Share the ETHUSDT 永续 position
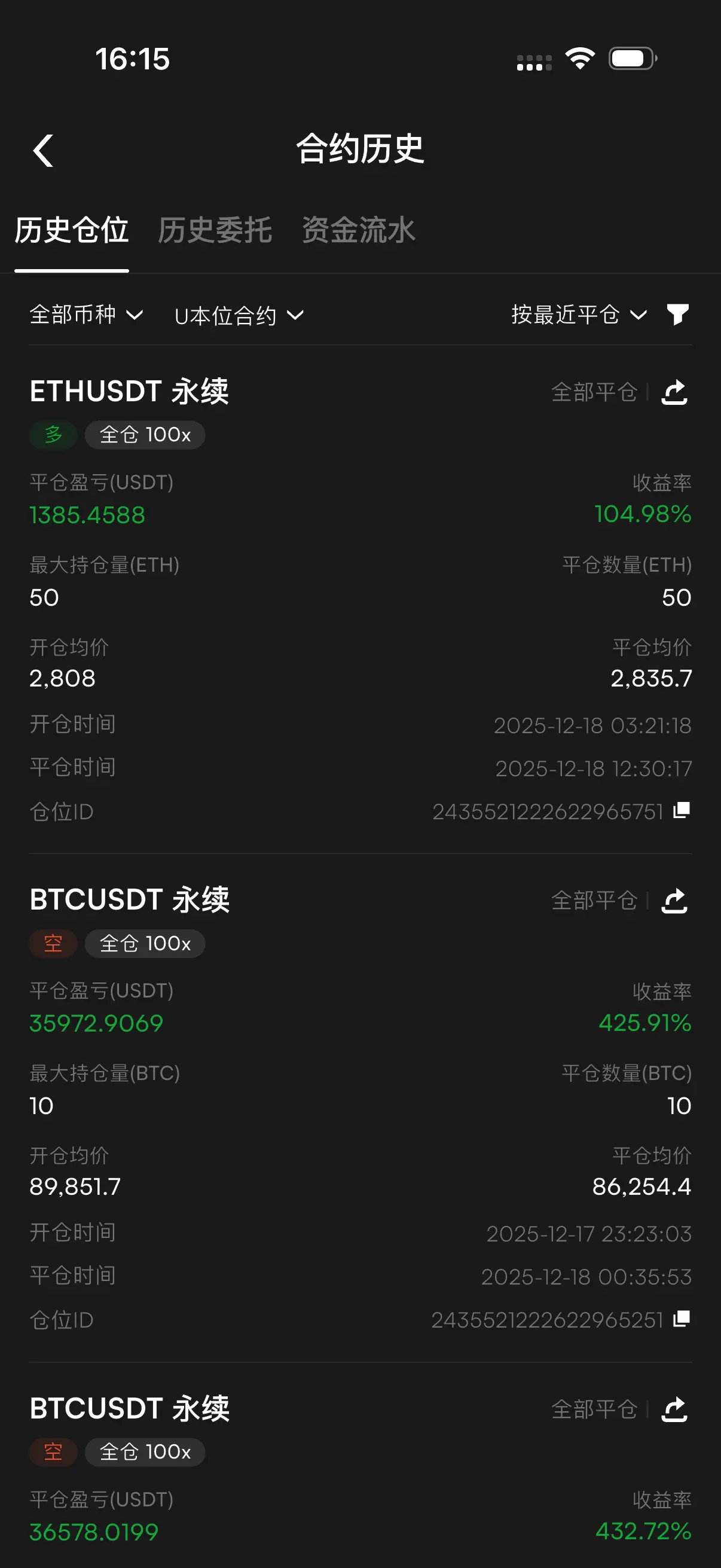This screenshot has height=1568, width=721. (674, 392)
